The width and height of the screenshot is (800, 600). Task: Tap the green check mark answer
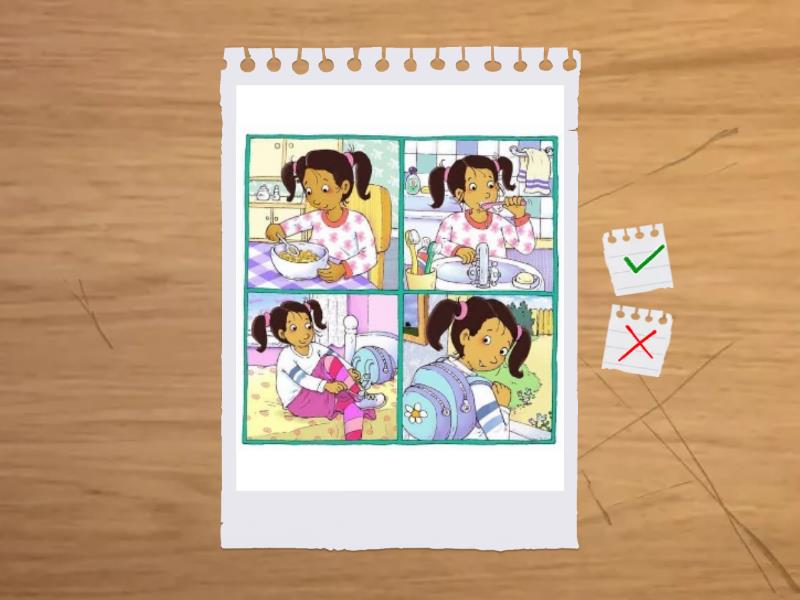click(638, 262)
